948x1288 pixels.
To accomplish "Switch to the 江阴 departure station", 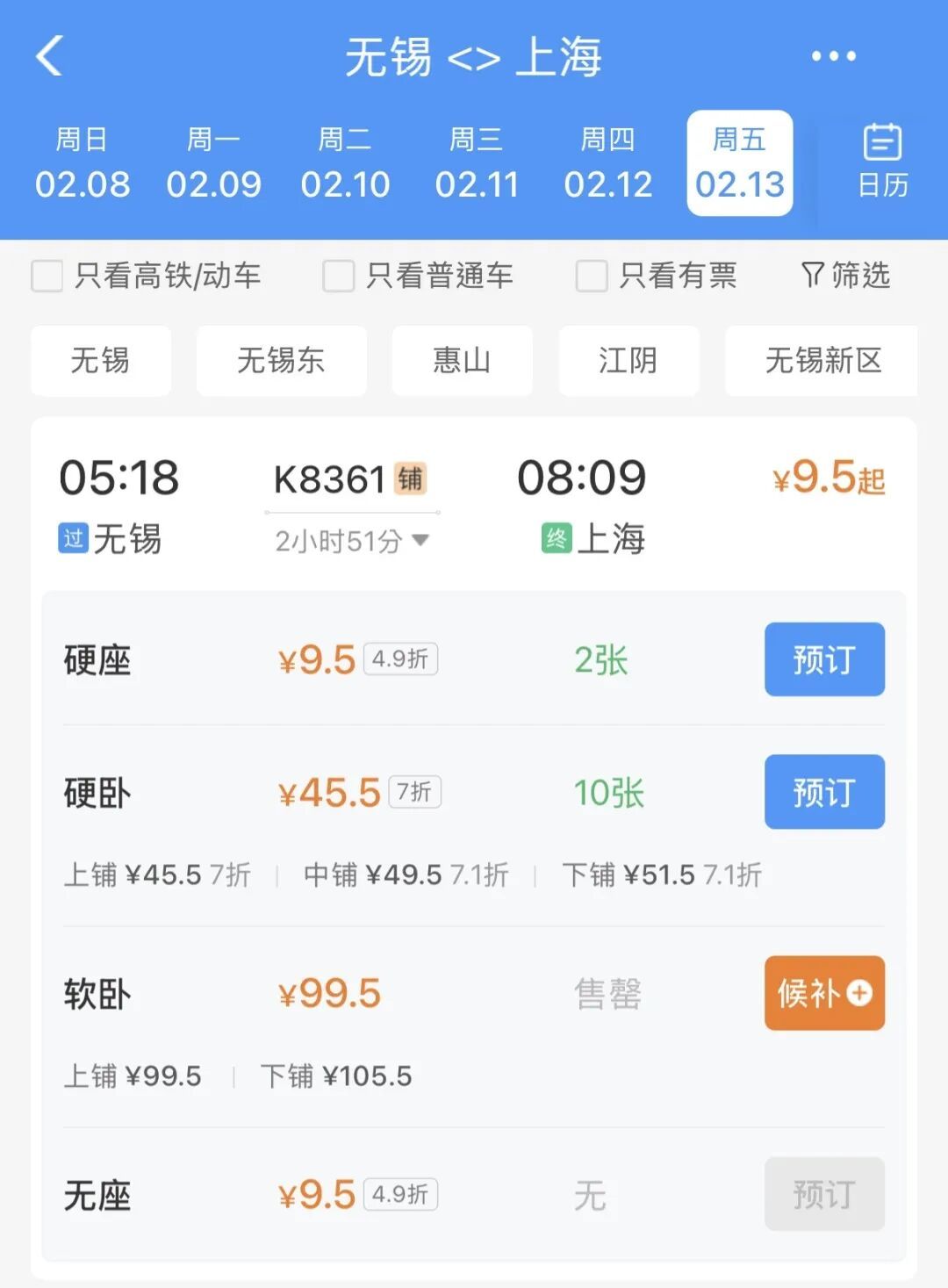I will coord(628,361).
